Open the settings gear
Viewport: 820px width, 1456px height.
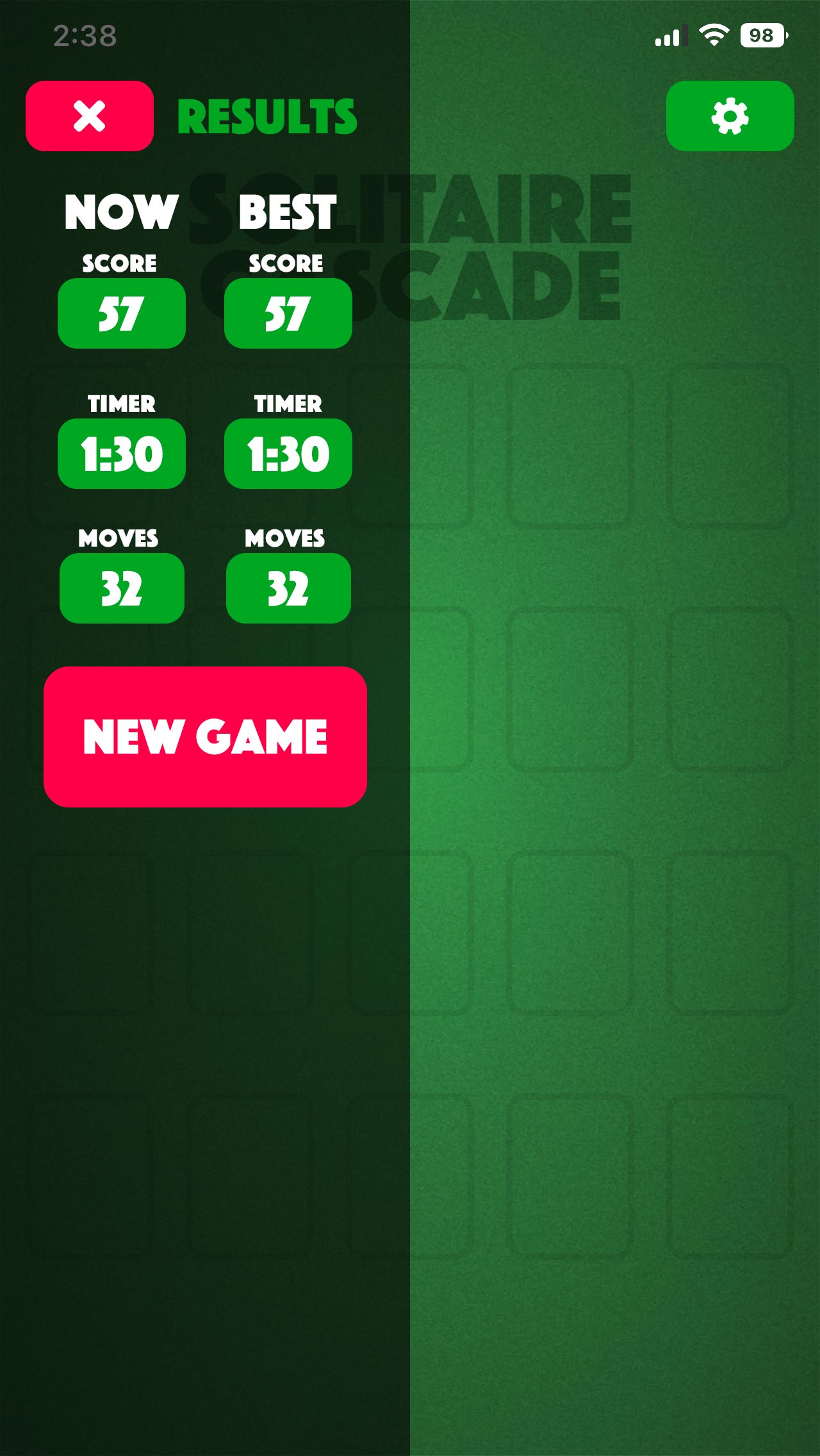coord(730,116)
